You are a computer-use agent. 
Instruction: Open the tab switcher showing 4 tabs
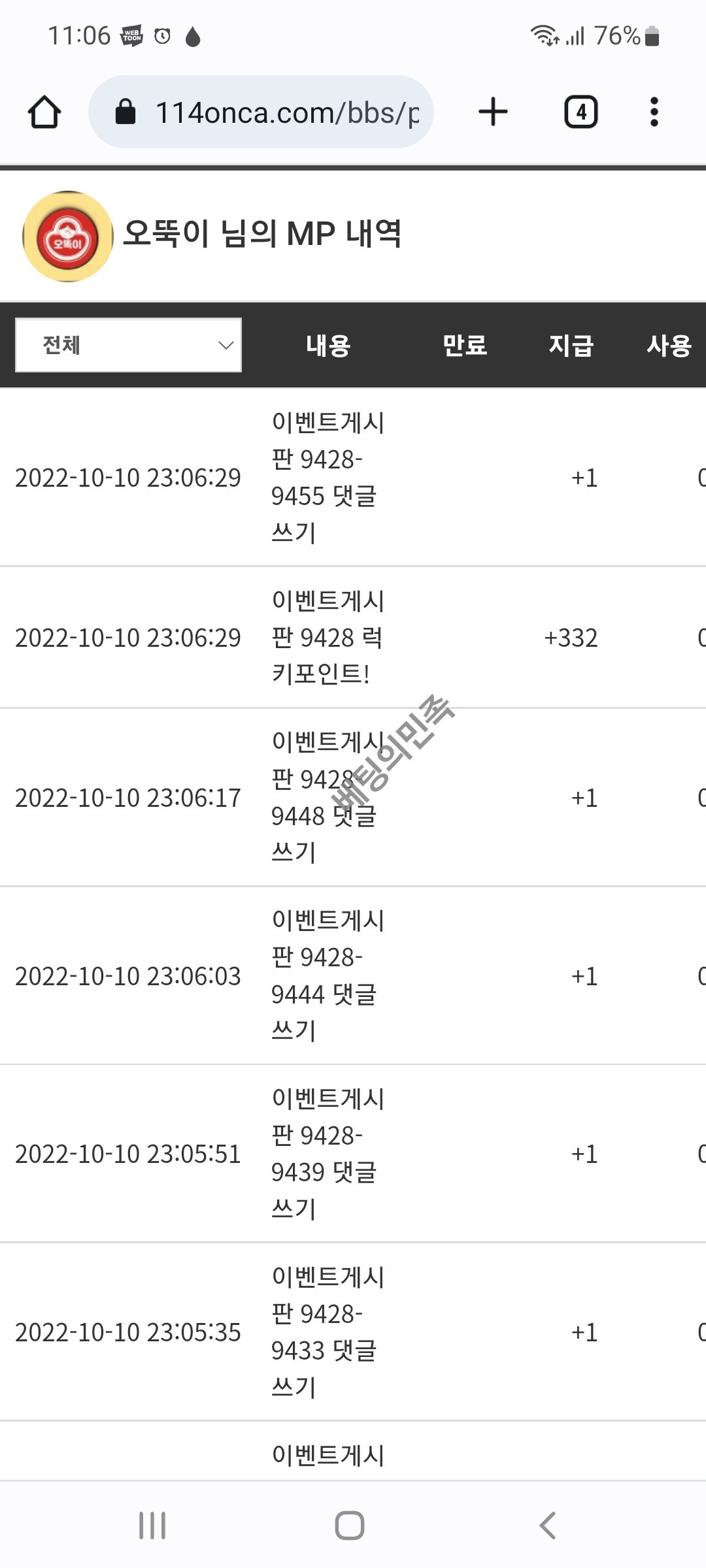pos(580,112)
